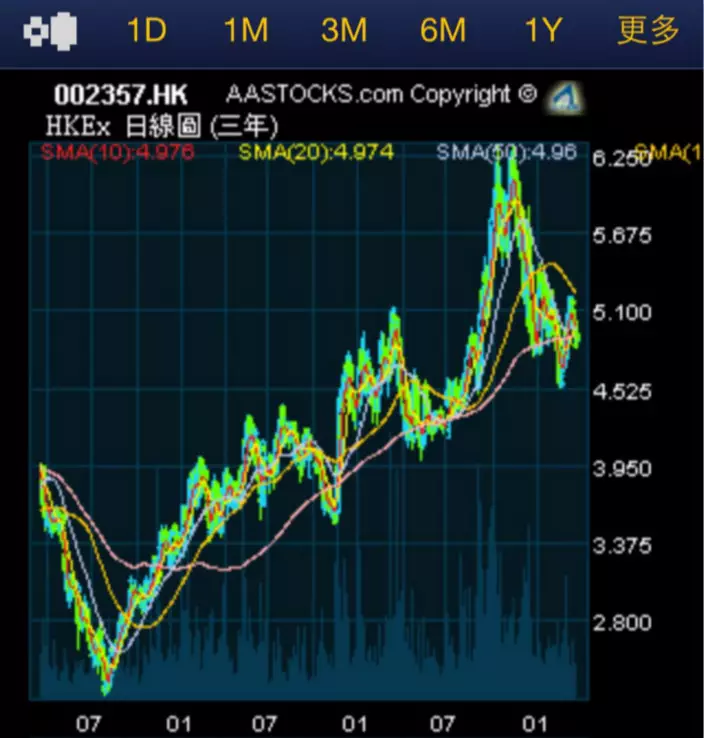Viewport: 704px width, 738px height.
Task: Switch chart to 1M range
Action: coord(245,31)
